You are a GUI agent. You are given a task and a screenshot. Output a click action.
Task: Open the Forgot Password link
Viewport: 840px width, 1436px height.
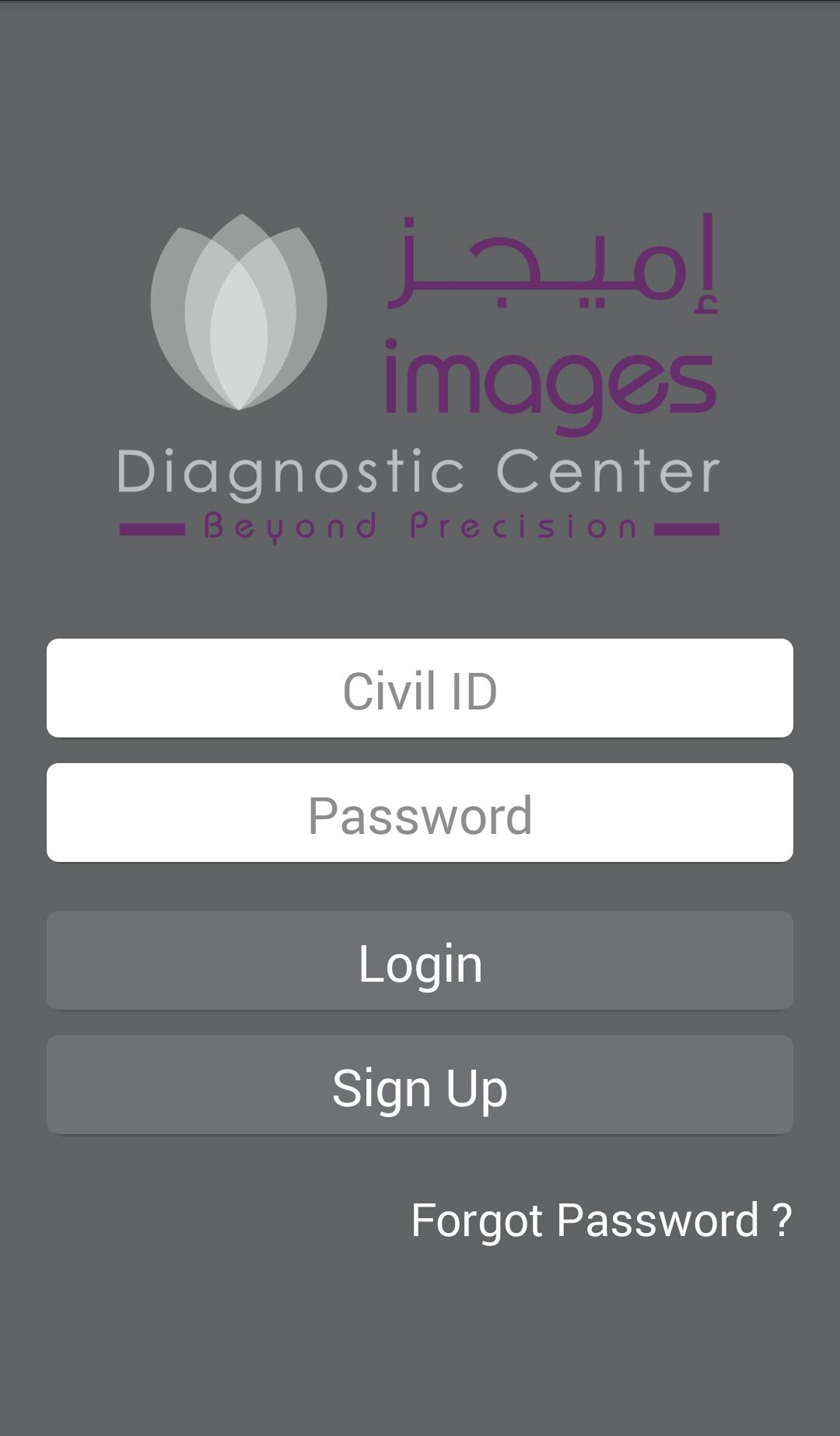point(600,1221)
